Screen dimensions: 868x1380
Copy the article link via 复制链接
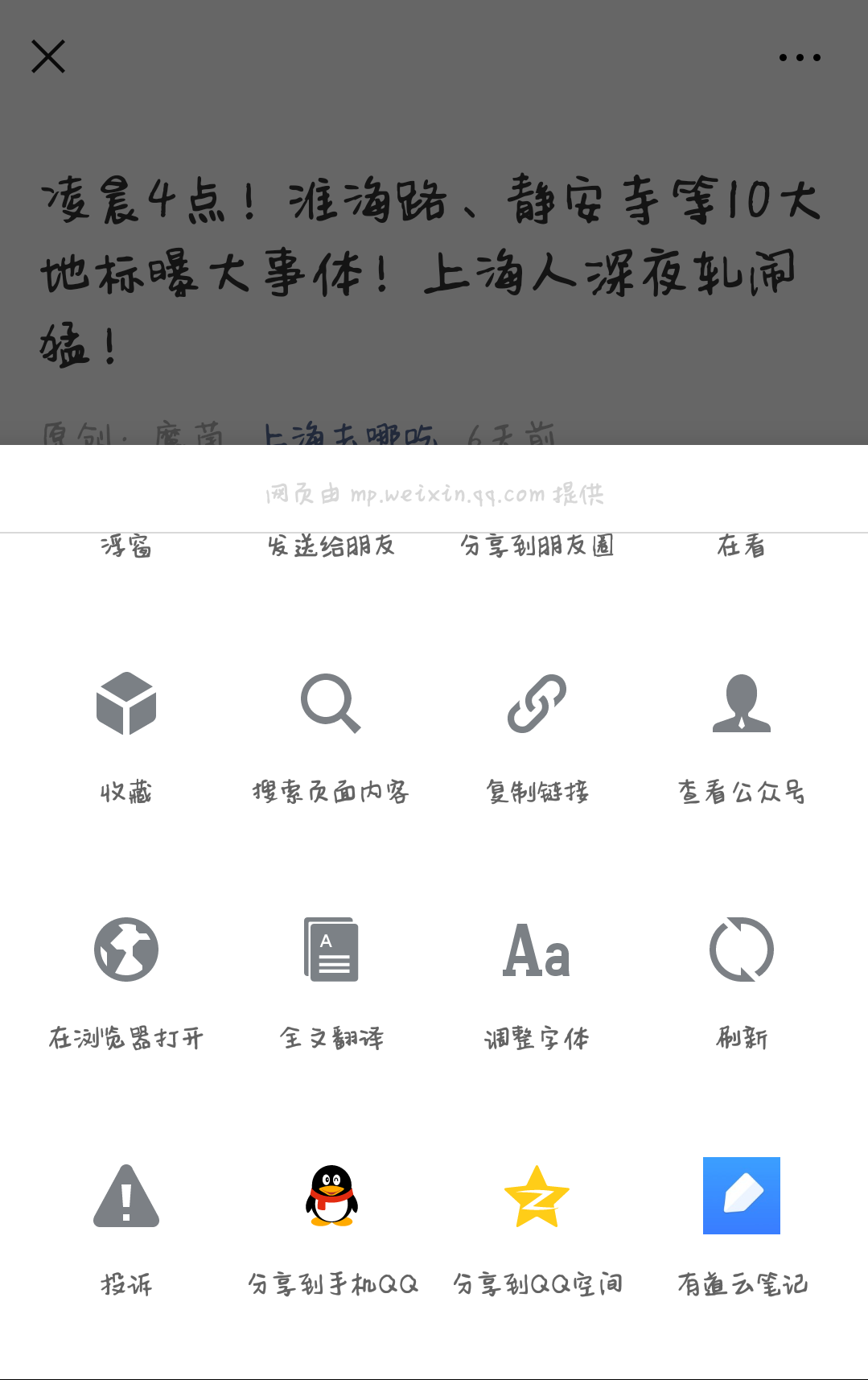[537, 740]
